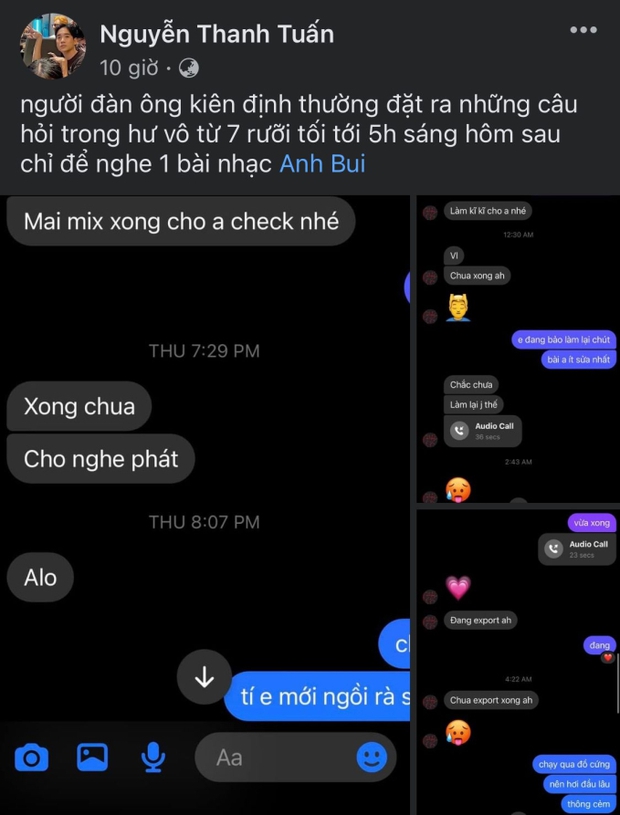Open the tagged profile Anh Bui
The height and width of the screenshot is (815, 620).
322,164
